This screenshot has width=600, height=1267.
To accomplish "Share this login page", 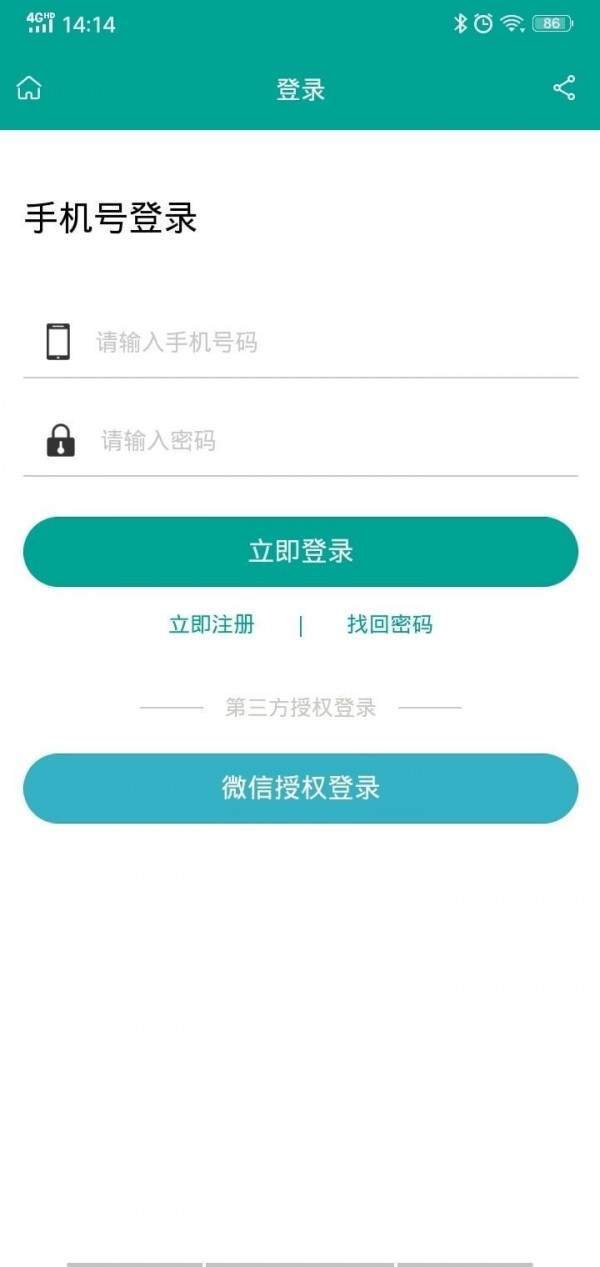I will tap(564, 89).
